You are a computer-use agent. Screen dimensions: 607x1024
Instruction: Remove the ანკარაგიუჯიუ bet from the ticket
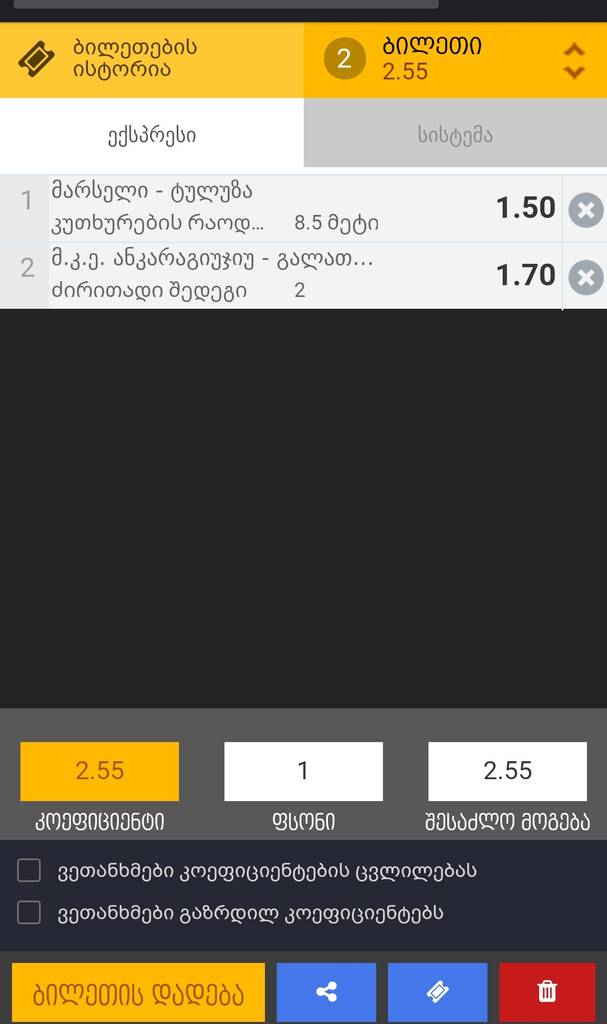(x=586, y=277)
